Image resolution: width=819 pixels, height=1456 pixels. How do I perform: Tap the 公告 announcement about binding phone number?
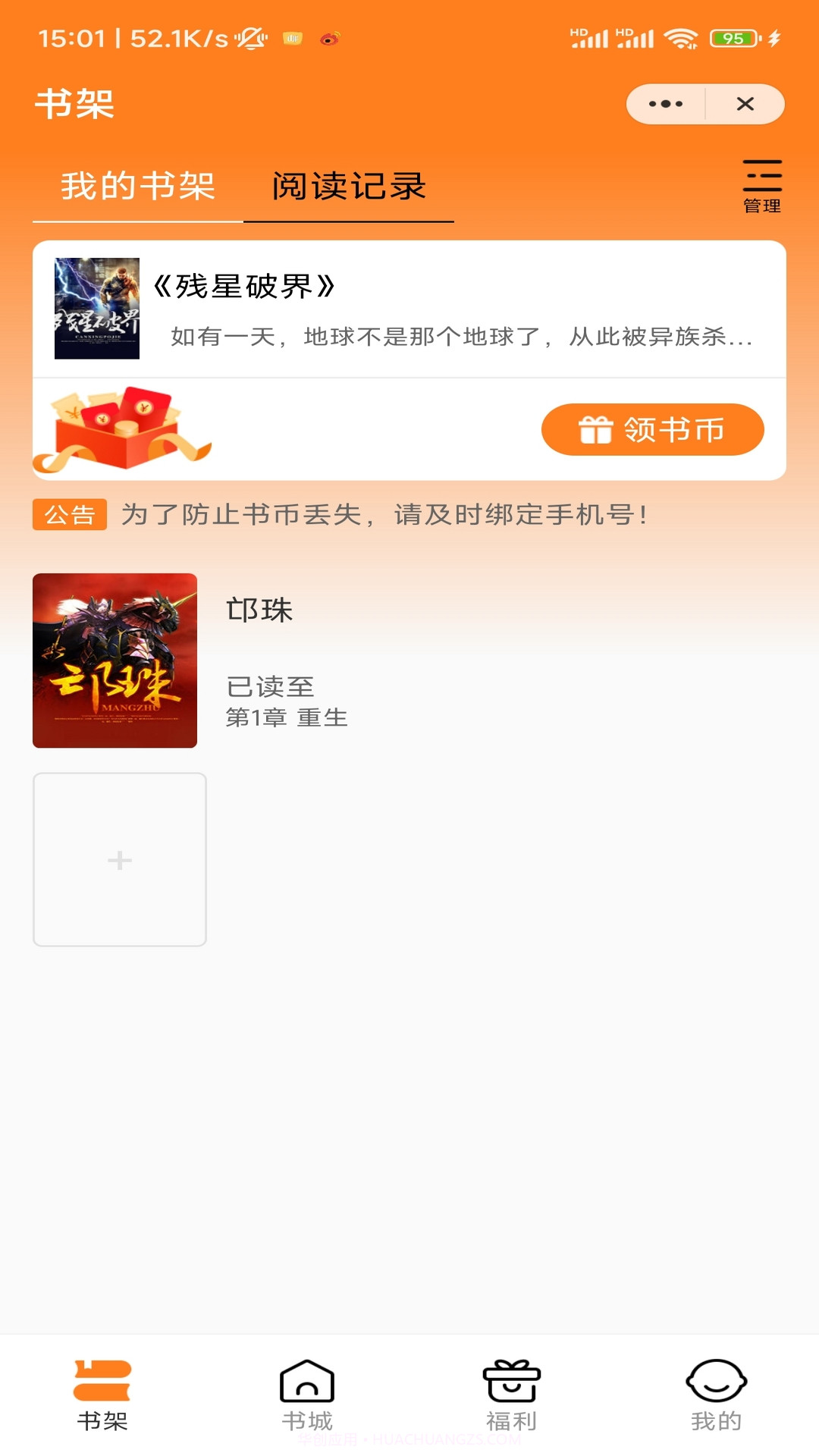point(341,514)
